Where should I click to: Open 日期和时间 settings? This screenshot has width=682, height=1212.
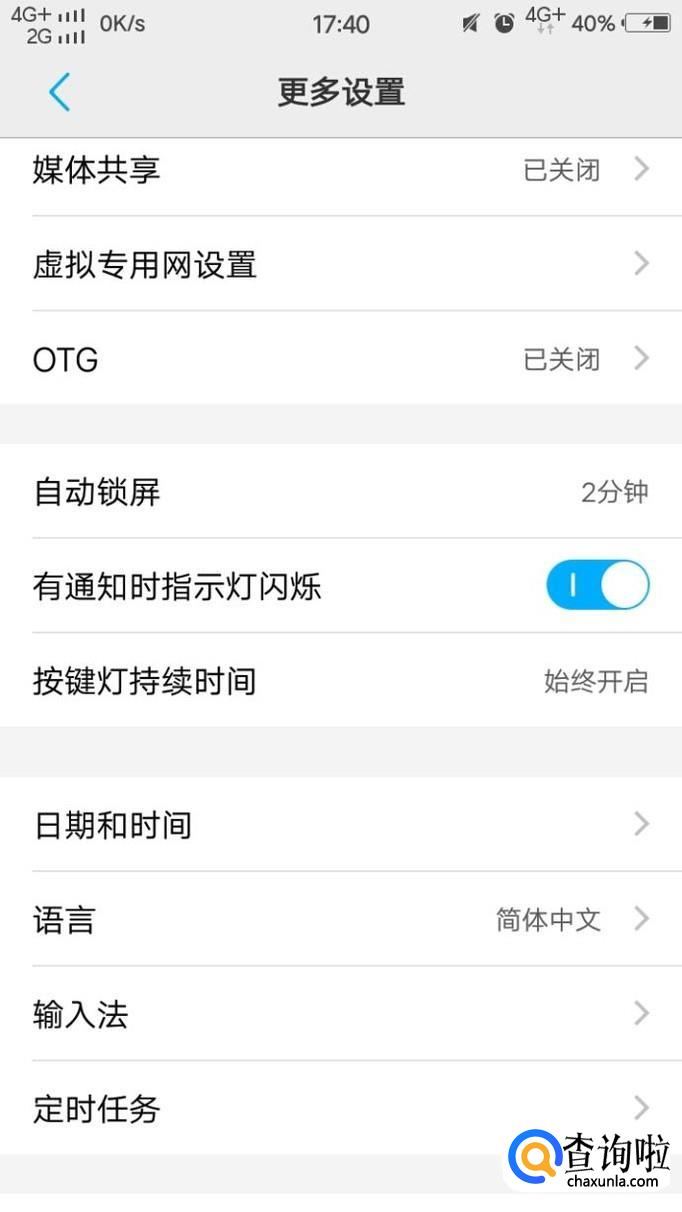click(340, 825)
